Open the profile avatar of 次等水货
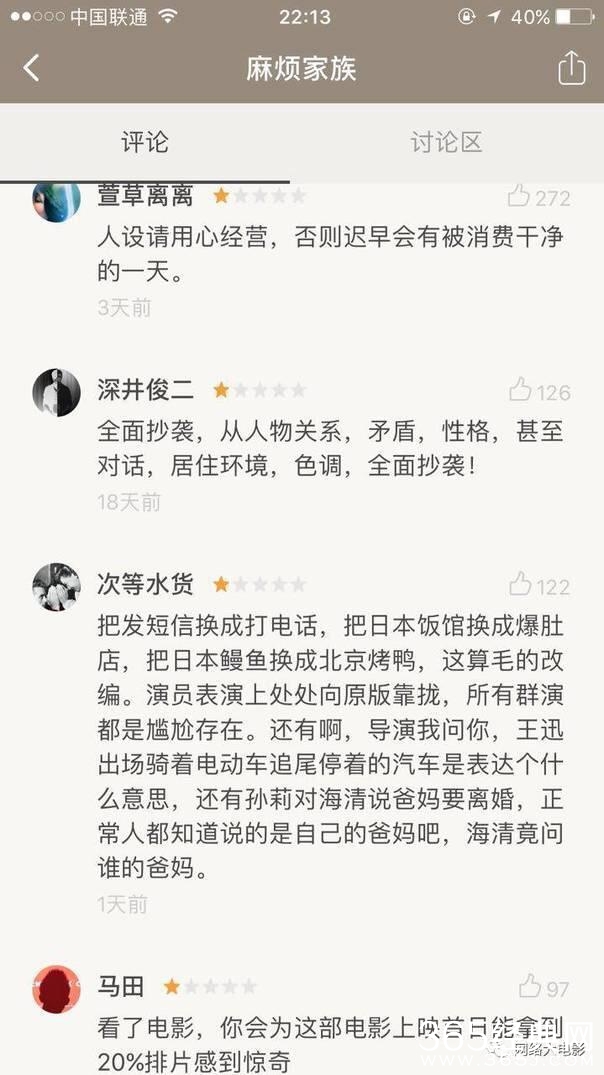 pyautogui.click(x=56, y=586)
